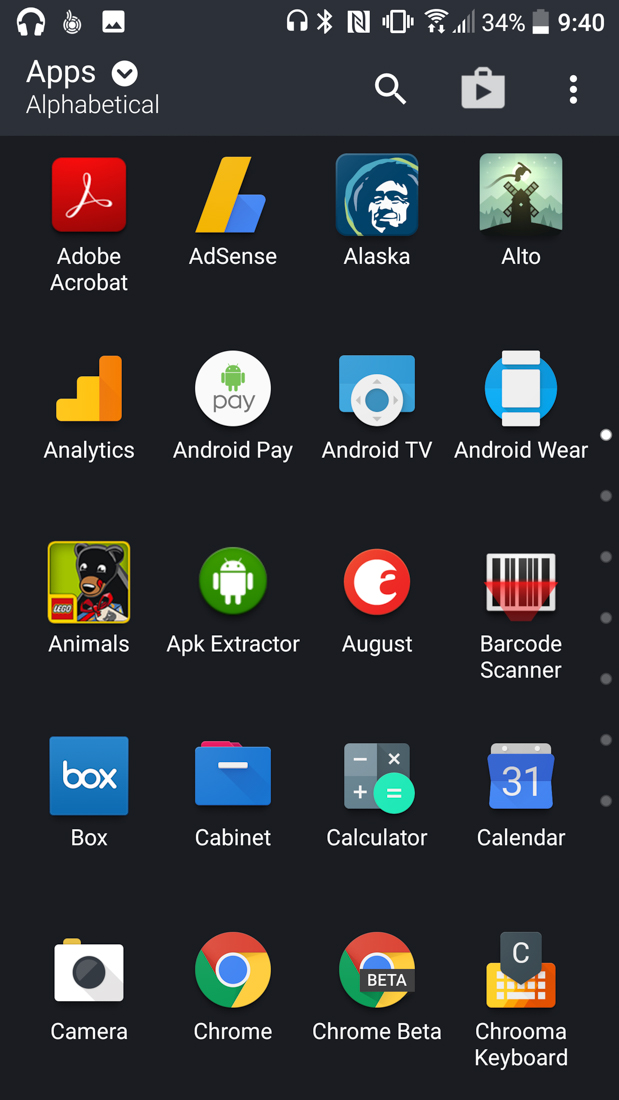Launch the Camera app
The width and height of the screenshot is (619, 1100).
click(89, 971)
